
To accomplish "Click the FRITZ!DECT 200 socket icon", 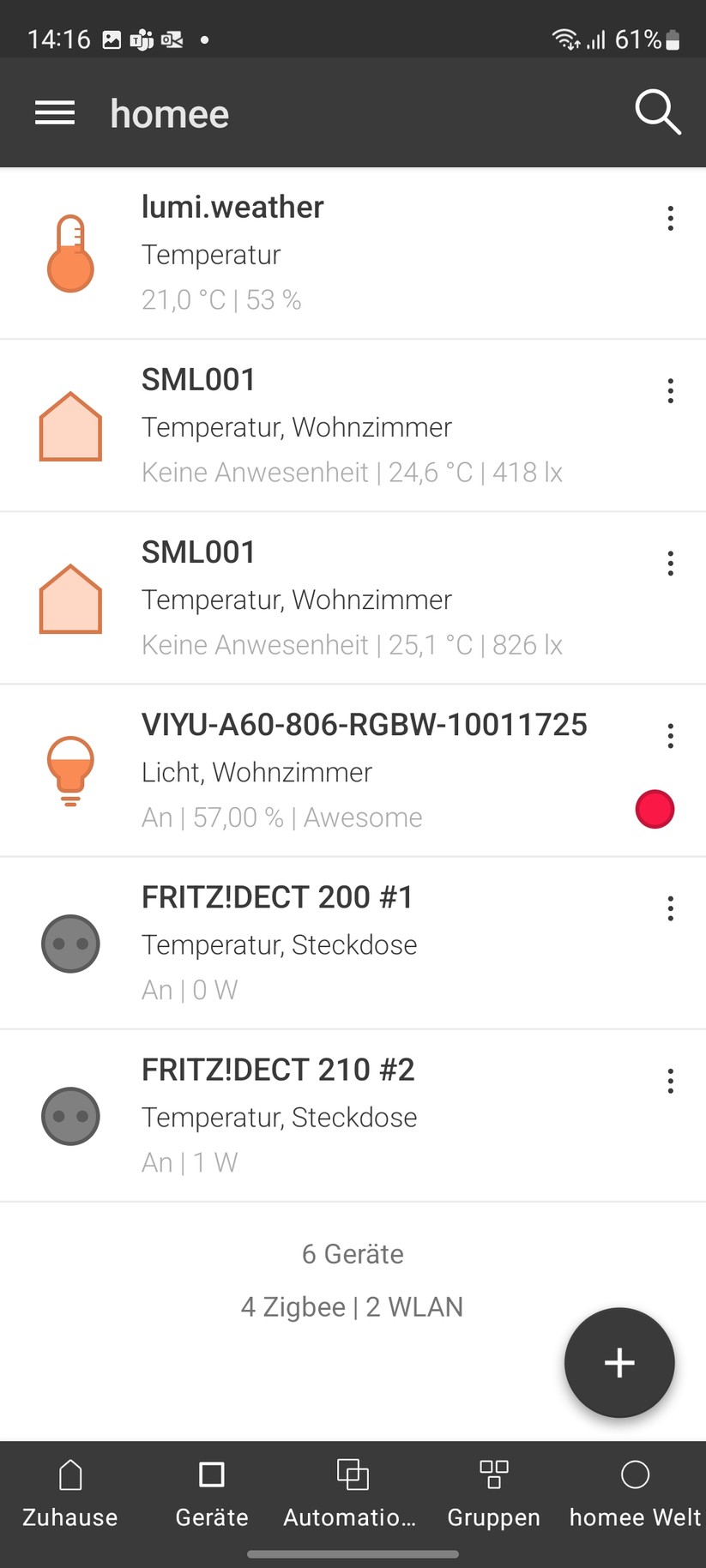I will tap(70, 944).
